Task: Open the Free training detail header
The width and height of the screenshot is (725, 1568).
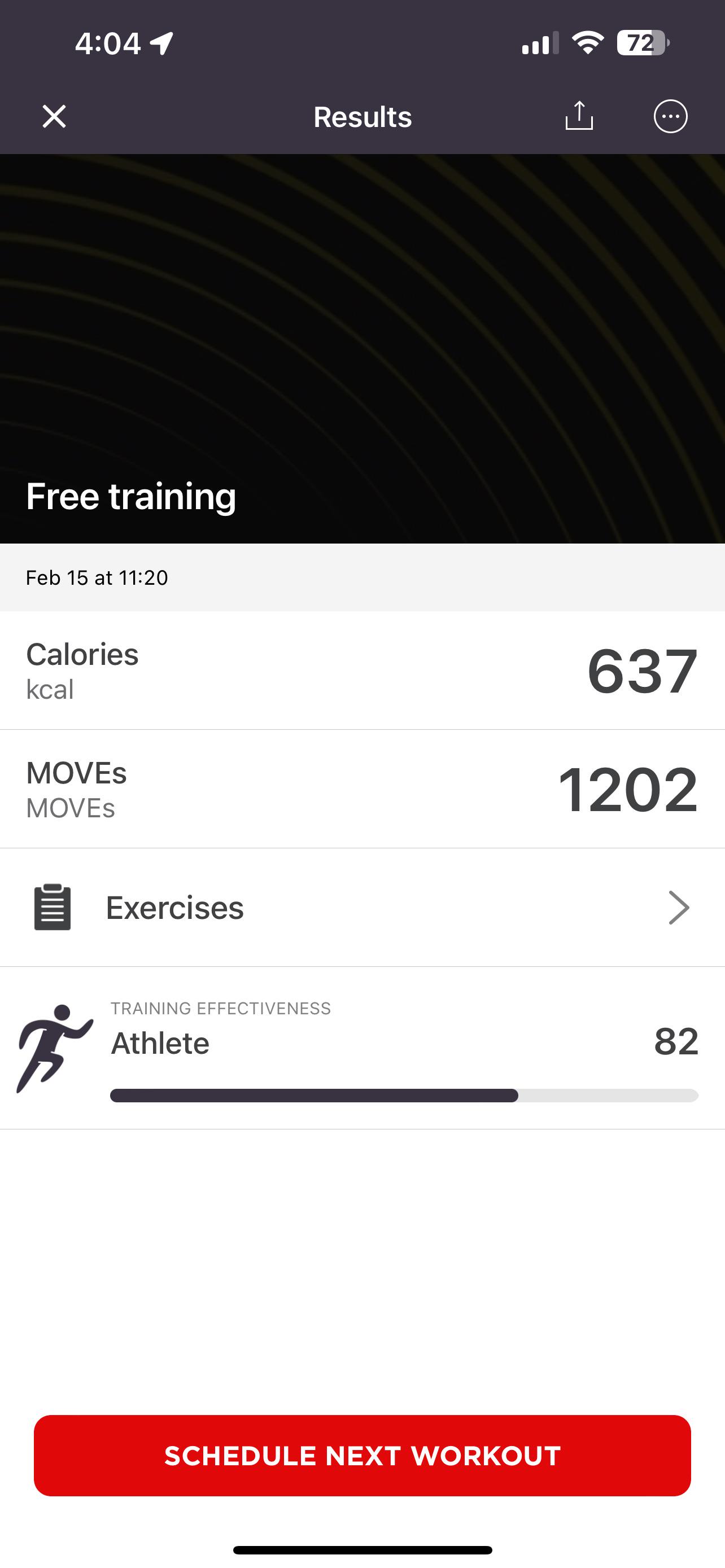Action: point(130,496)
